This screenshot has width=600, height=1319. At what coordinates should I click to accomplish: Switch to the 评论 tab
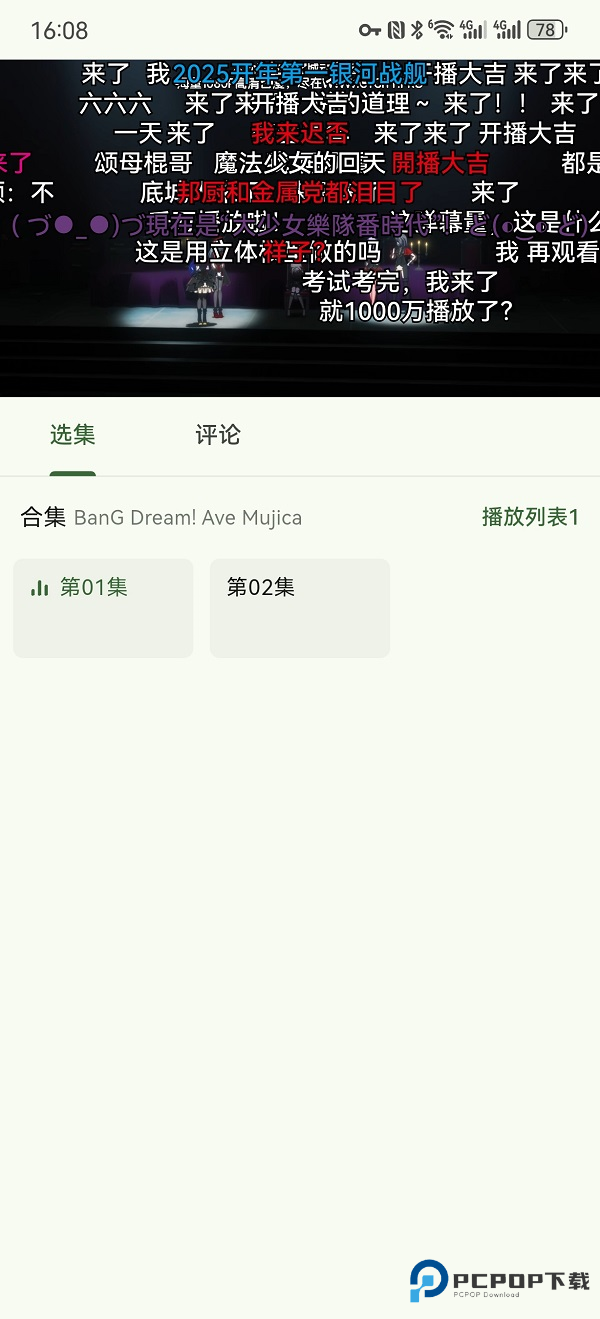click(x=217, y=435)
